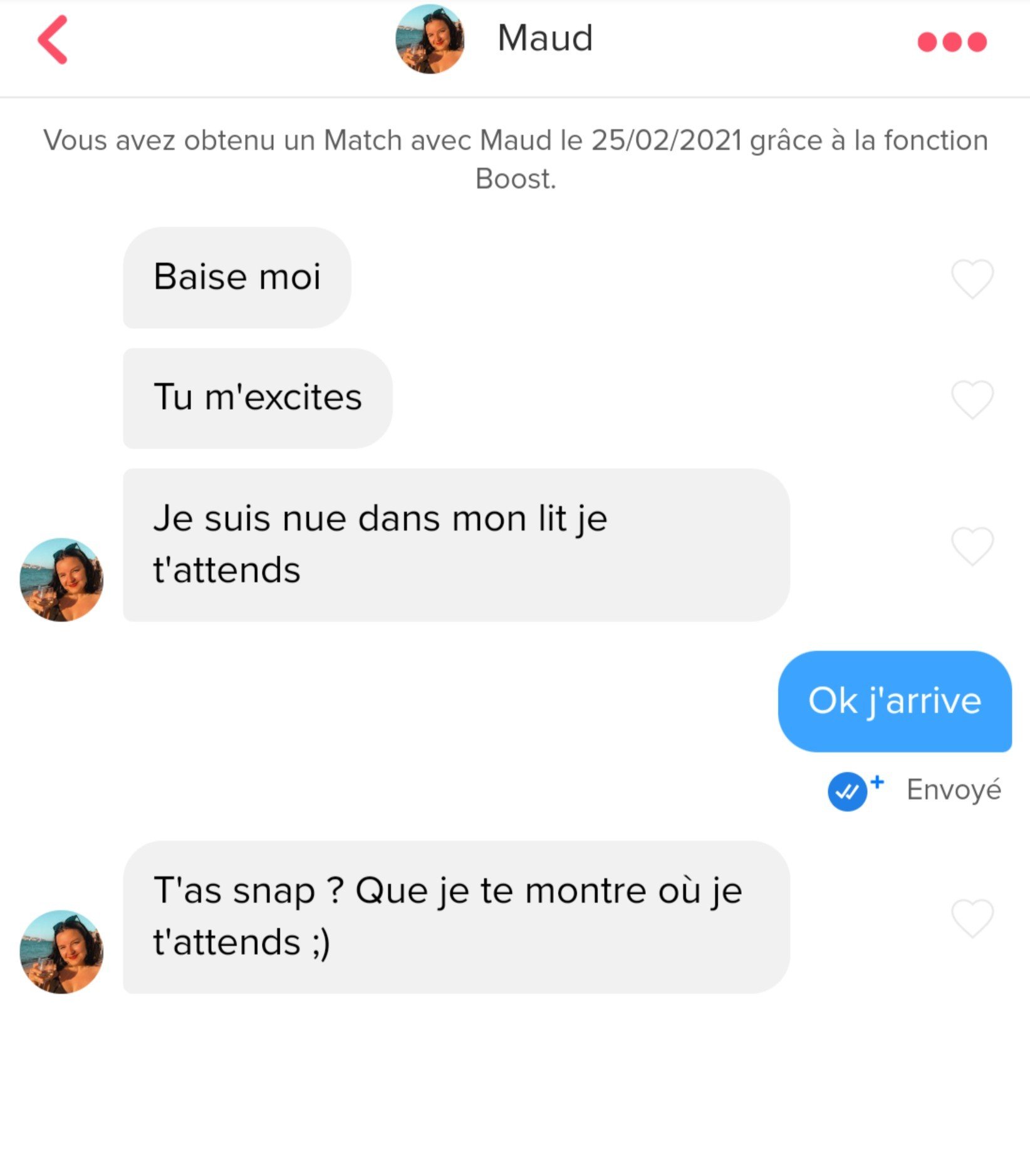Tap the read receipts checkmark icon
The width and height of the screenshot is (1030, 1176).
click(x=848, y=792)
